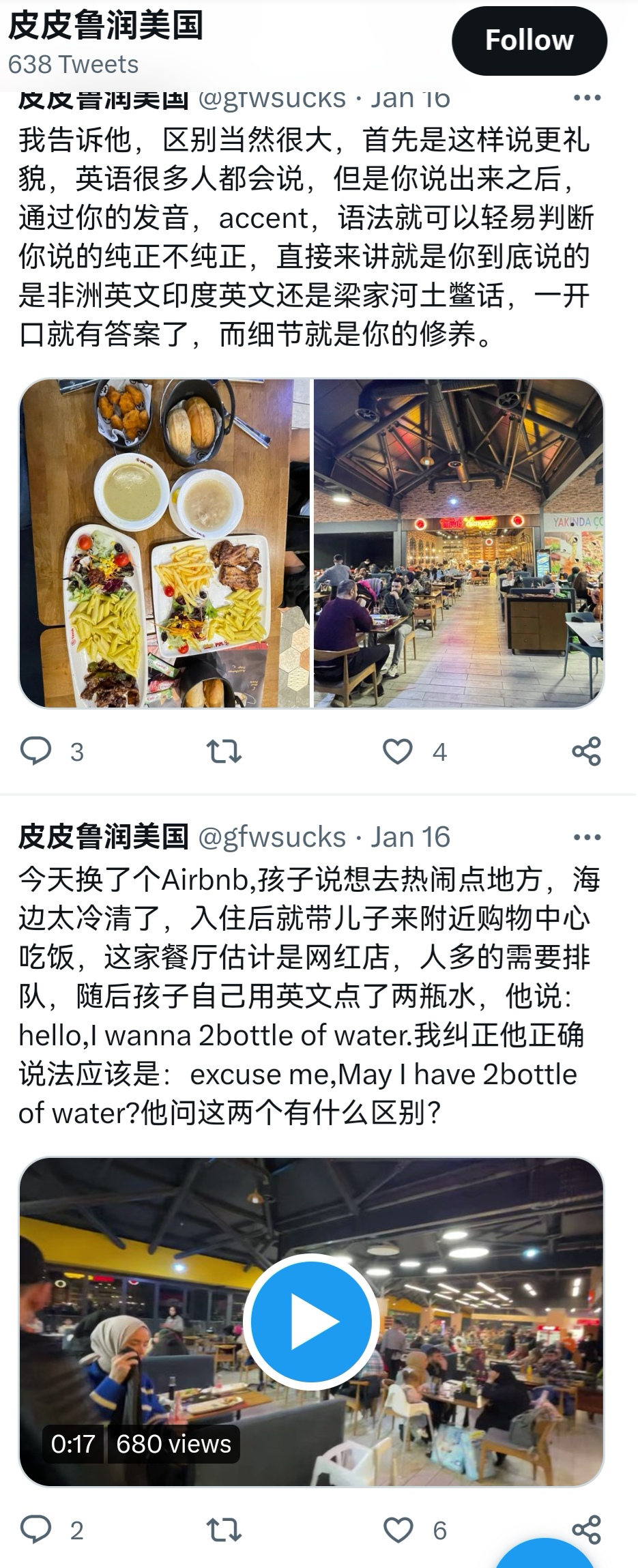Open @gfwsucks profile from the Airbnb tweet
The width and height of the screenshot is (638, 1568).
(272, 837)
